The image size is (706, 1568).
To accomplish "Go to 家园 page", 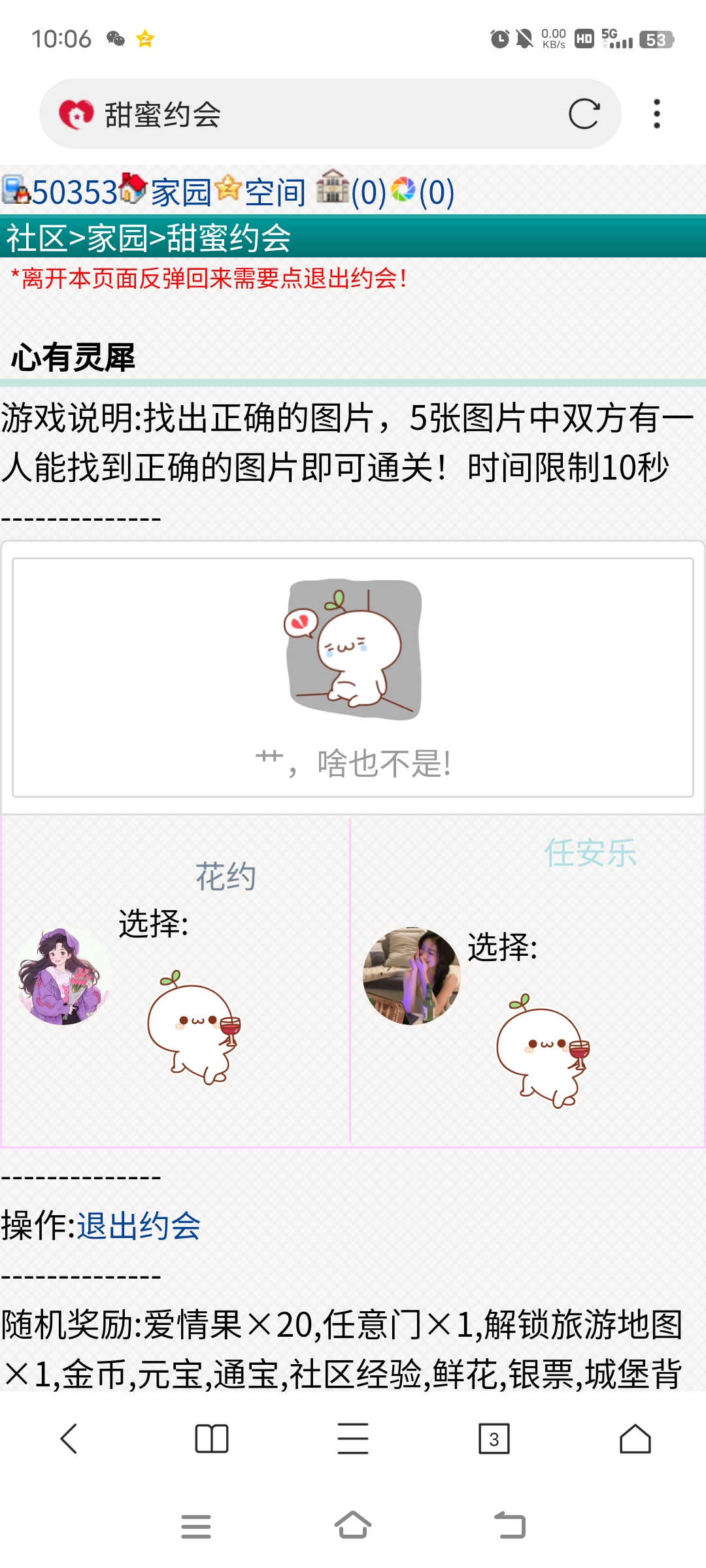I will 181,192.
